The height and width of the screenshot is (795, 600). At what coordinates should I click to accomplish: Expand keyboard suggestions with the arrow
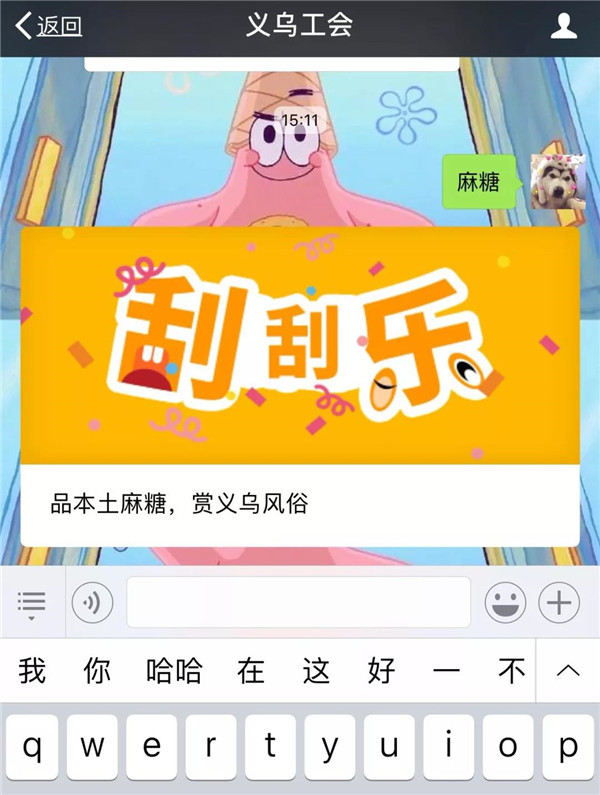pyautogui.click(x=568, y=671)
